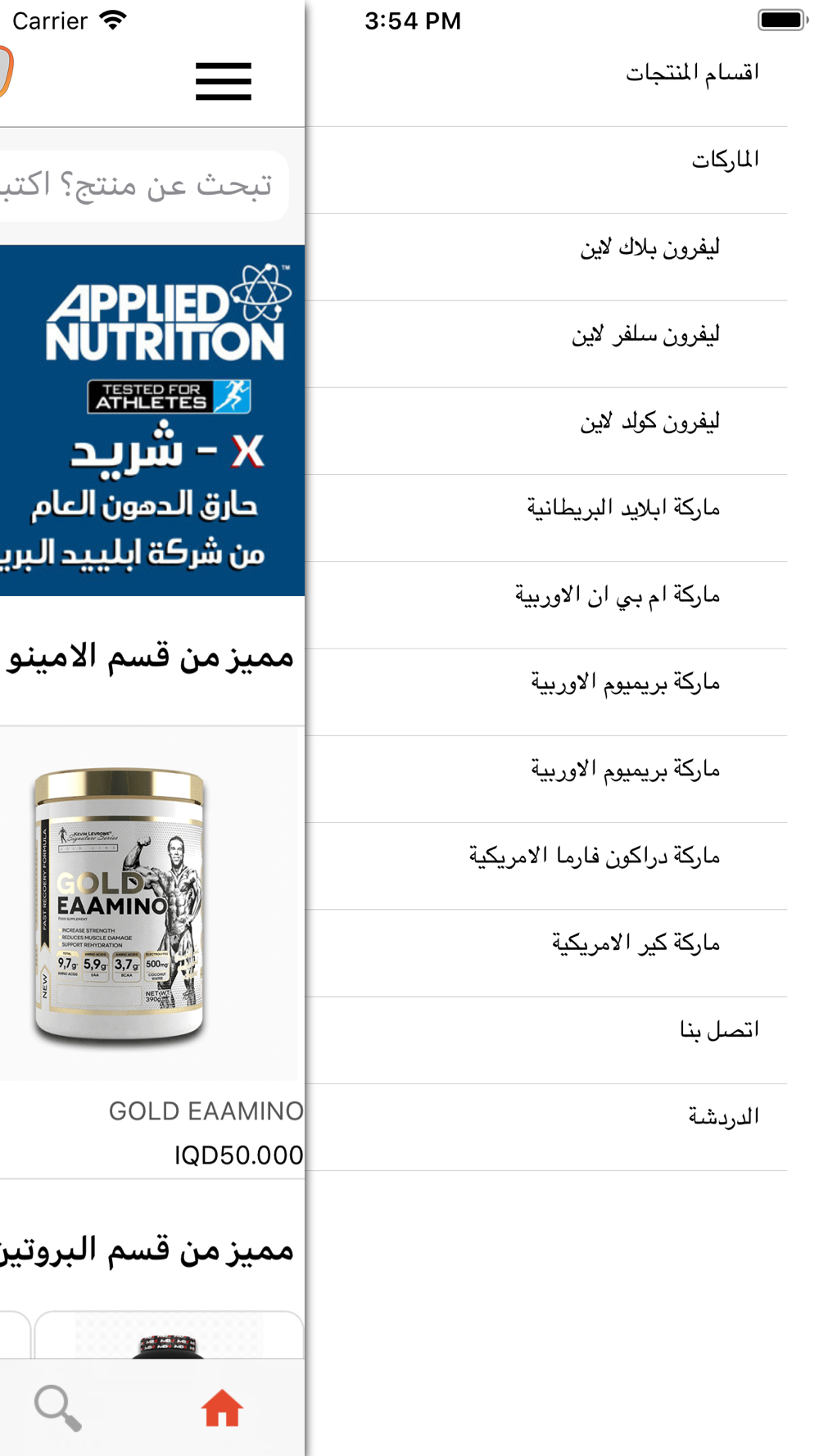819x1456 pixels.
Task: Tap the hamburger menu button
Action: [224, 81]
